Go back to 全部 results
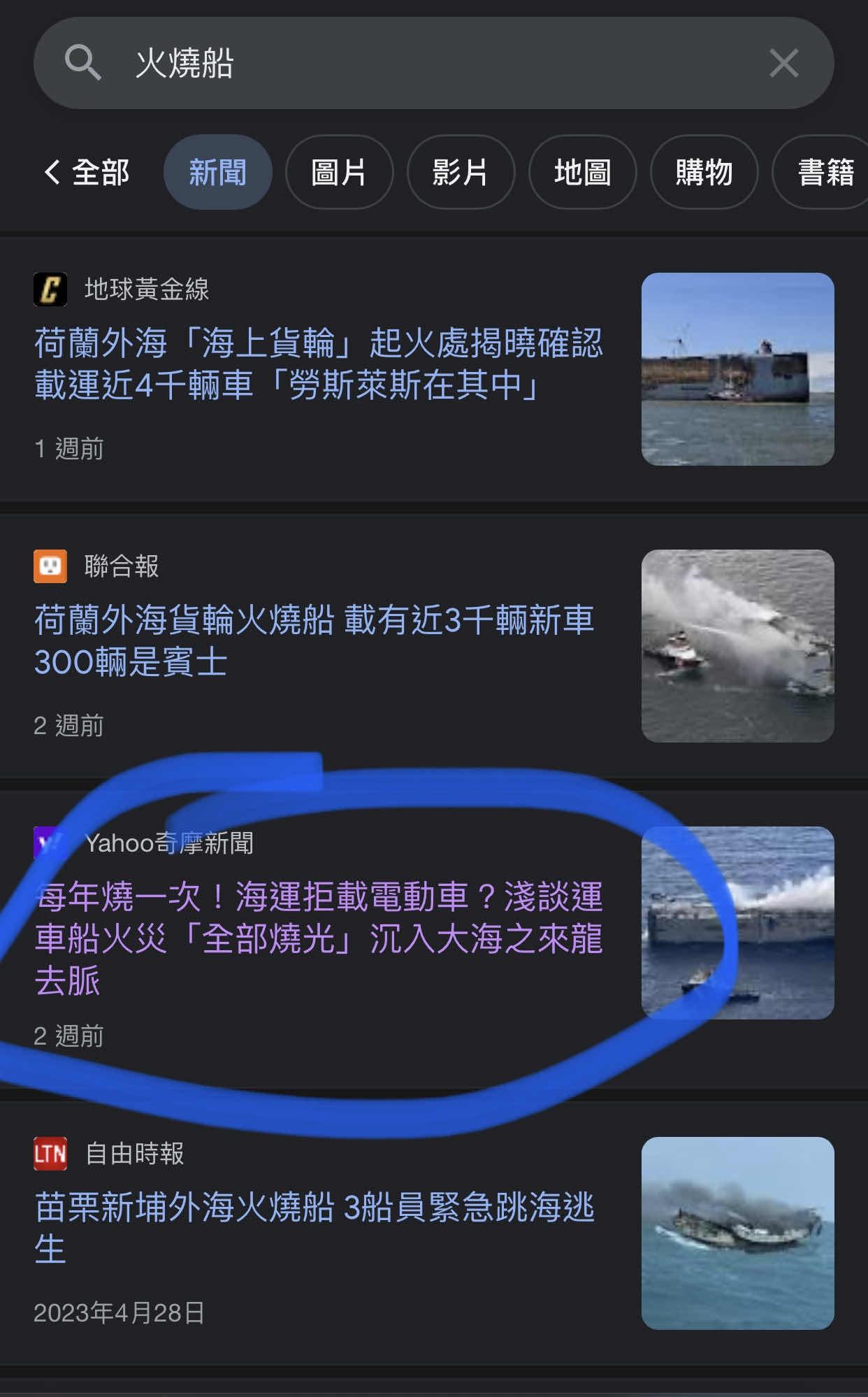 click(87, 172)
